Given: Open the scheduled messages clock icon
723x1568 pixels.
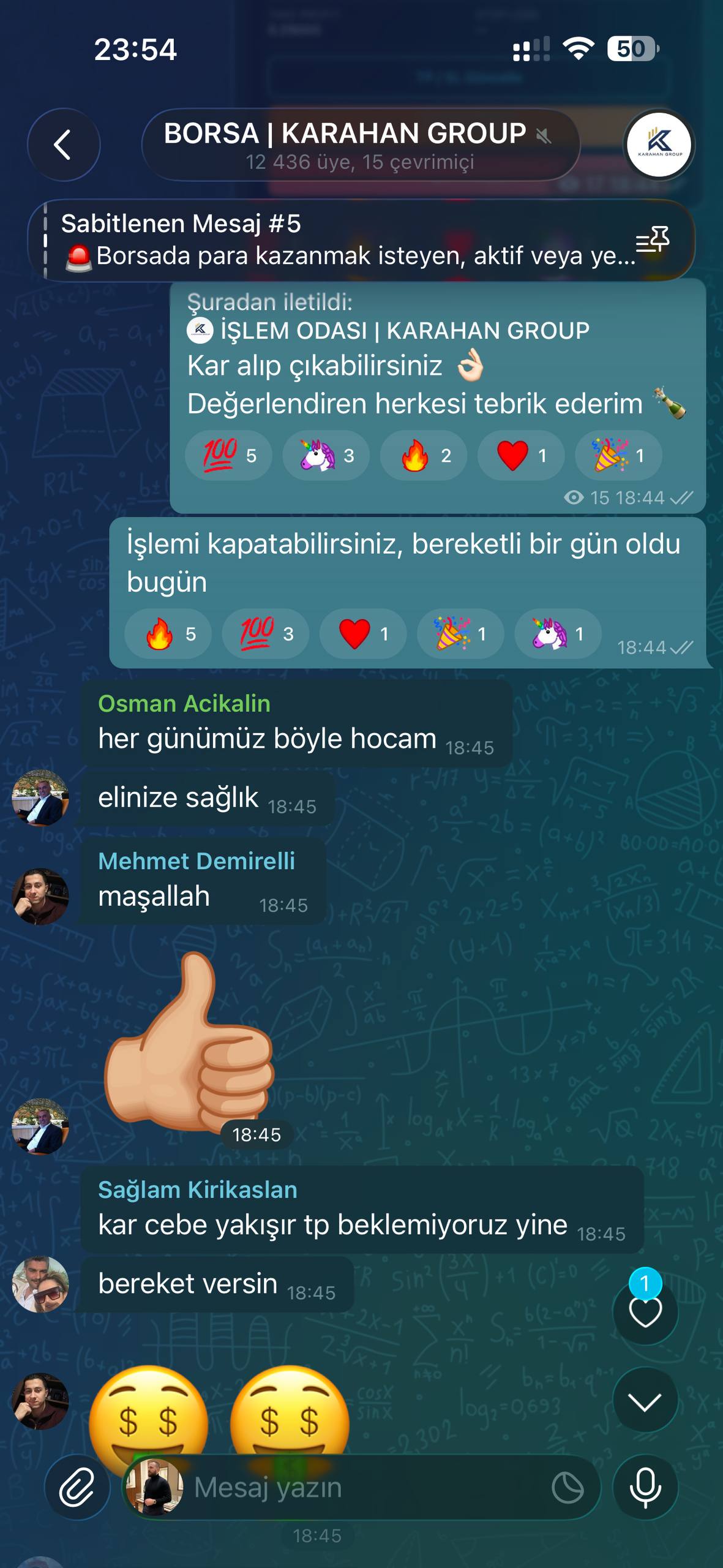Looking at the screenshot, I should 568,1487.
